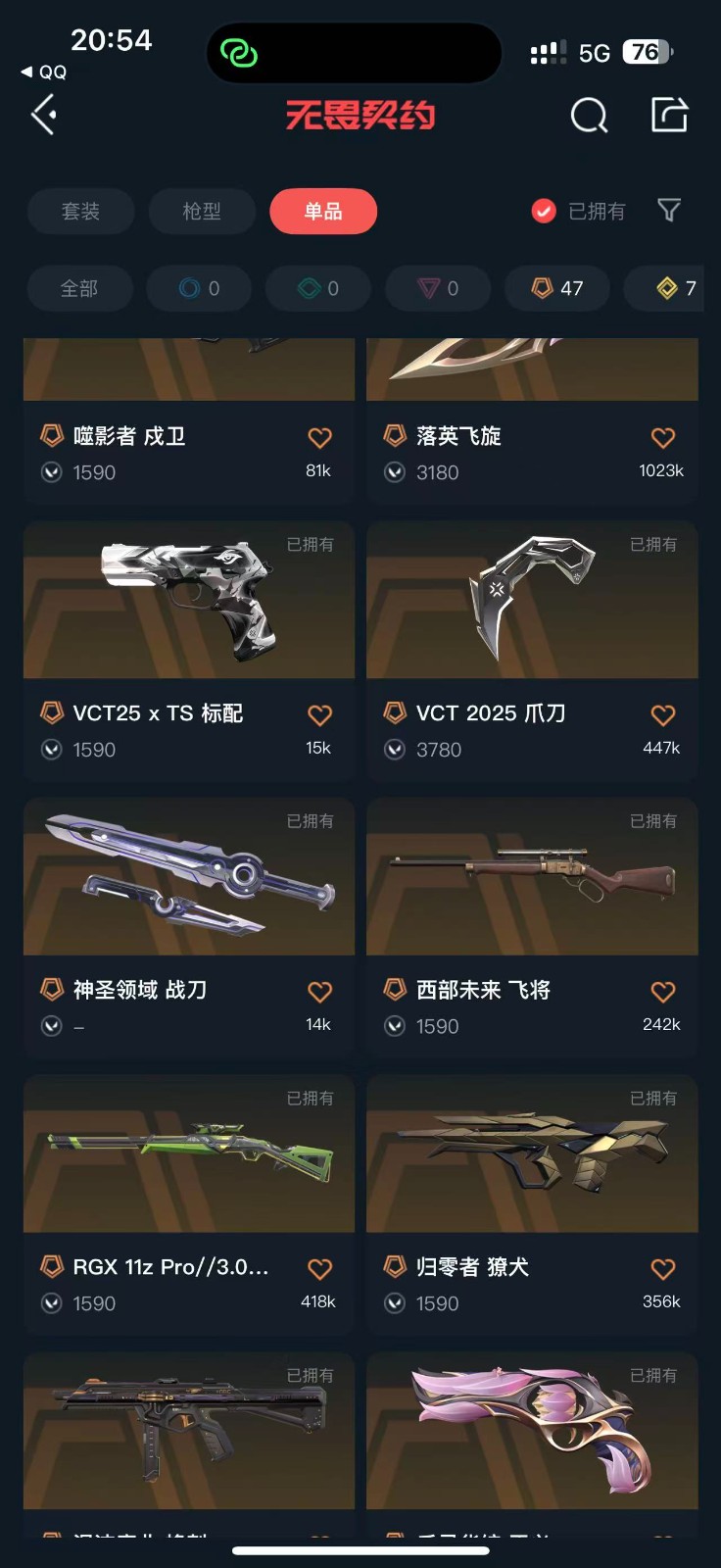
Task: Favorite the 归零者 獠犬 skin
Action: pos(663,1269)
